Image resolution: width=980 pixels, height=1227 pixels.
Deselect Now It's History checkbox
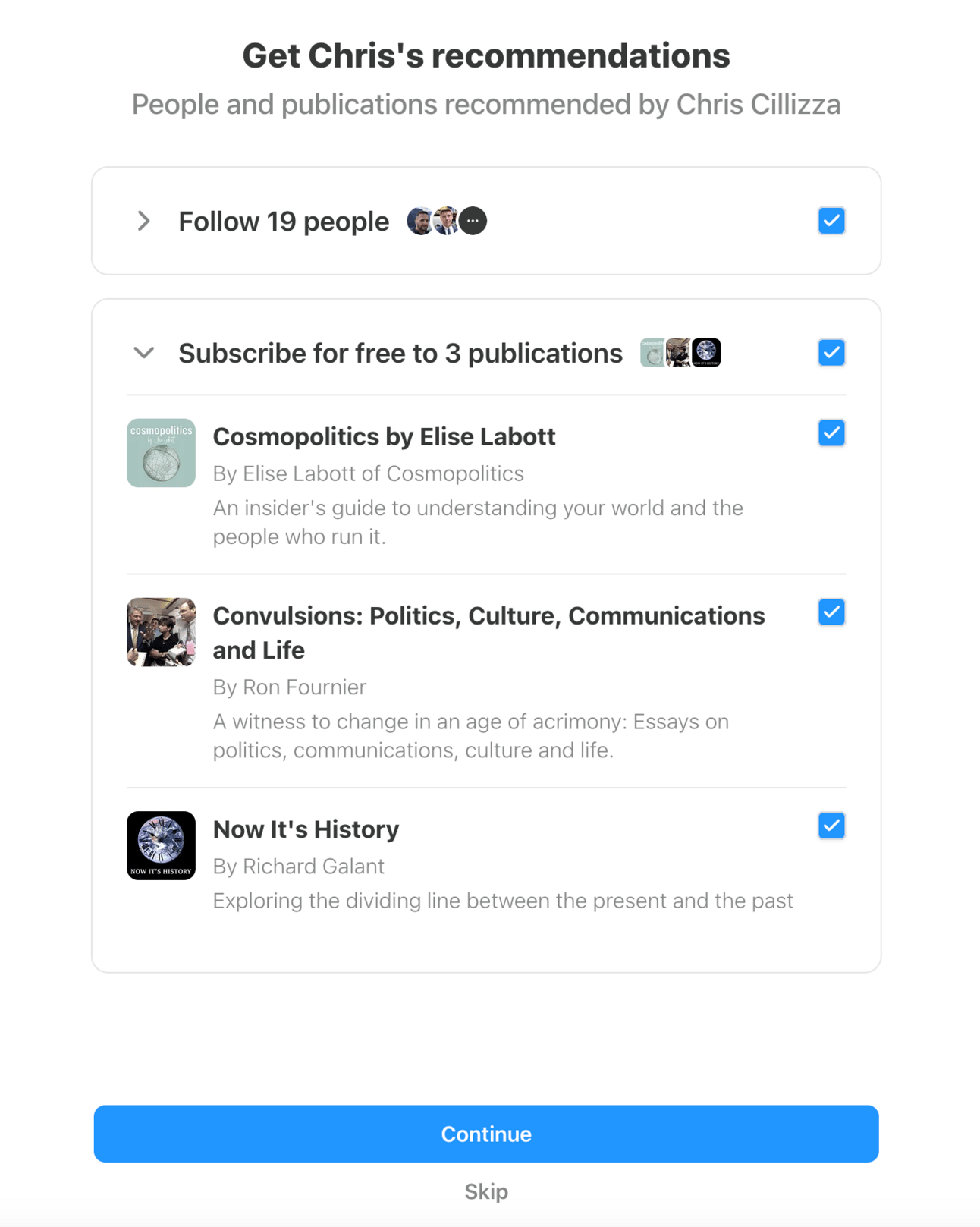831,826
